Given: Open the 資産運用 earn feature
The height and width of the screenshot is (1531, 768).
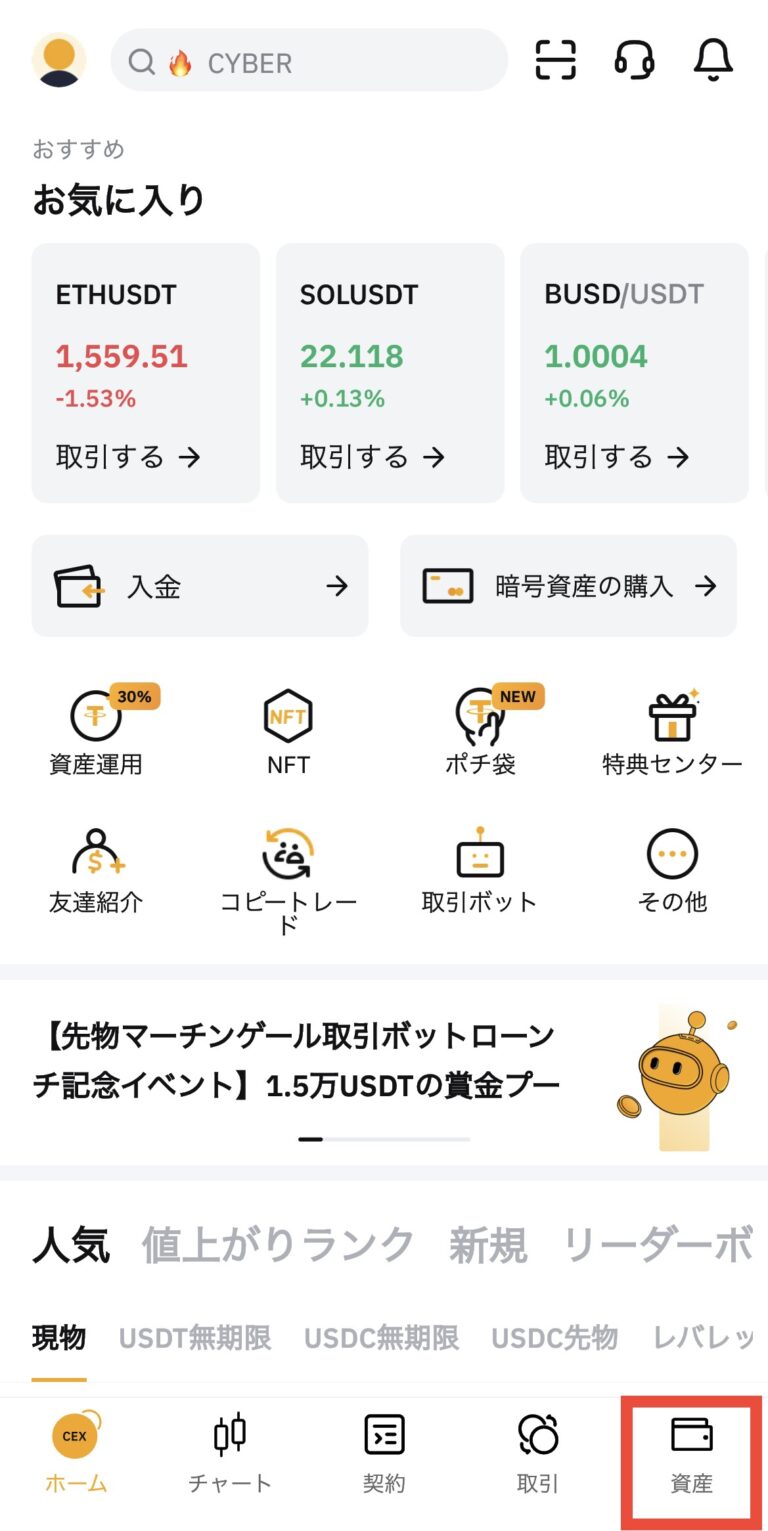Looking at the screenshot, I should (x=96, y=731).
